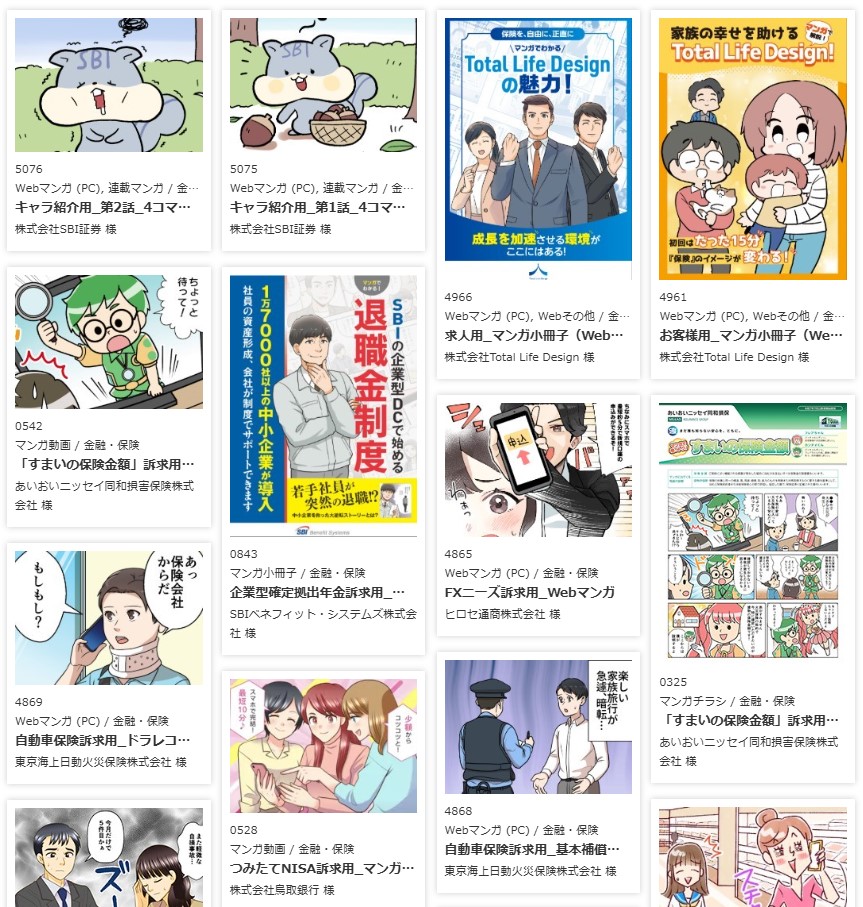This screenshot has width=863, height=907.
Task: Click 株式会社SBI証券 client link under work 5075
Action: pos(278,228)
